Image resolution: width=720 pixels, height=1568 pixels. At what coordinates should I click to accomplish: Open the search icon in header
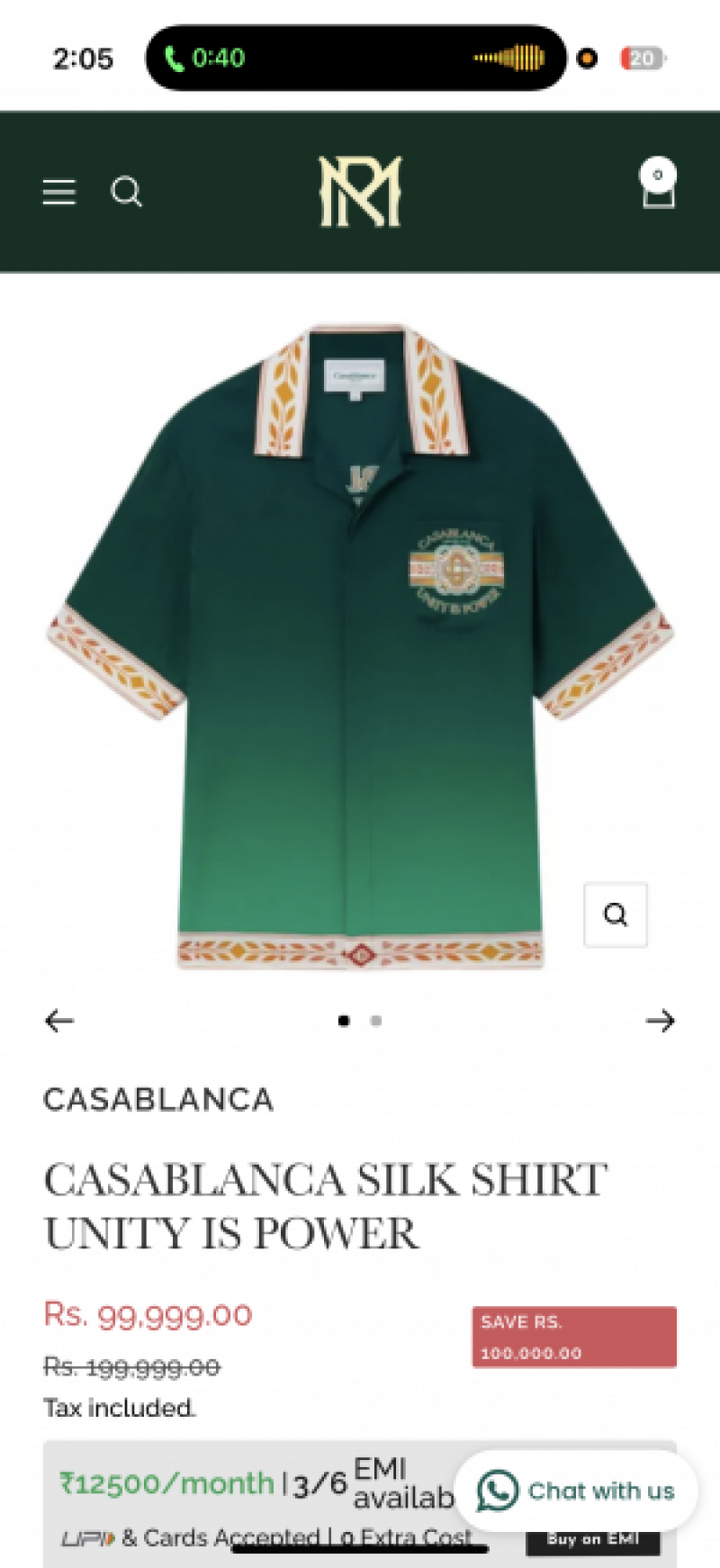point(126,192)
